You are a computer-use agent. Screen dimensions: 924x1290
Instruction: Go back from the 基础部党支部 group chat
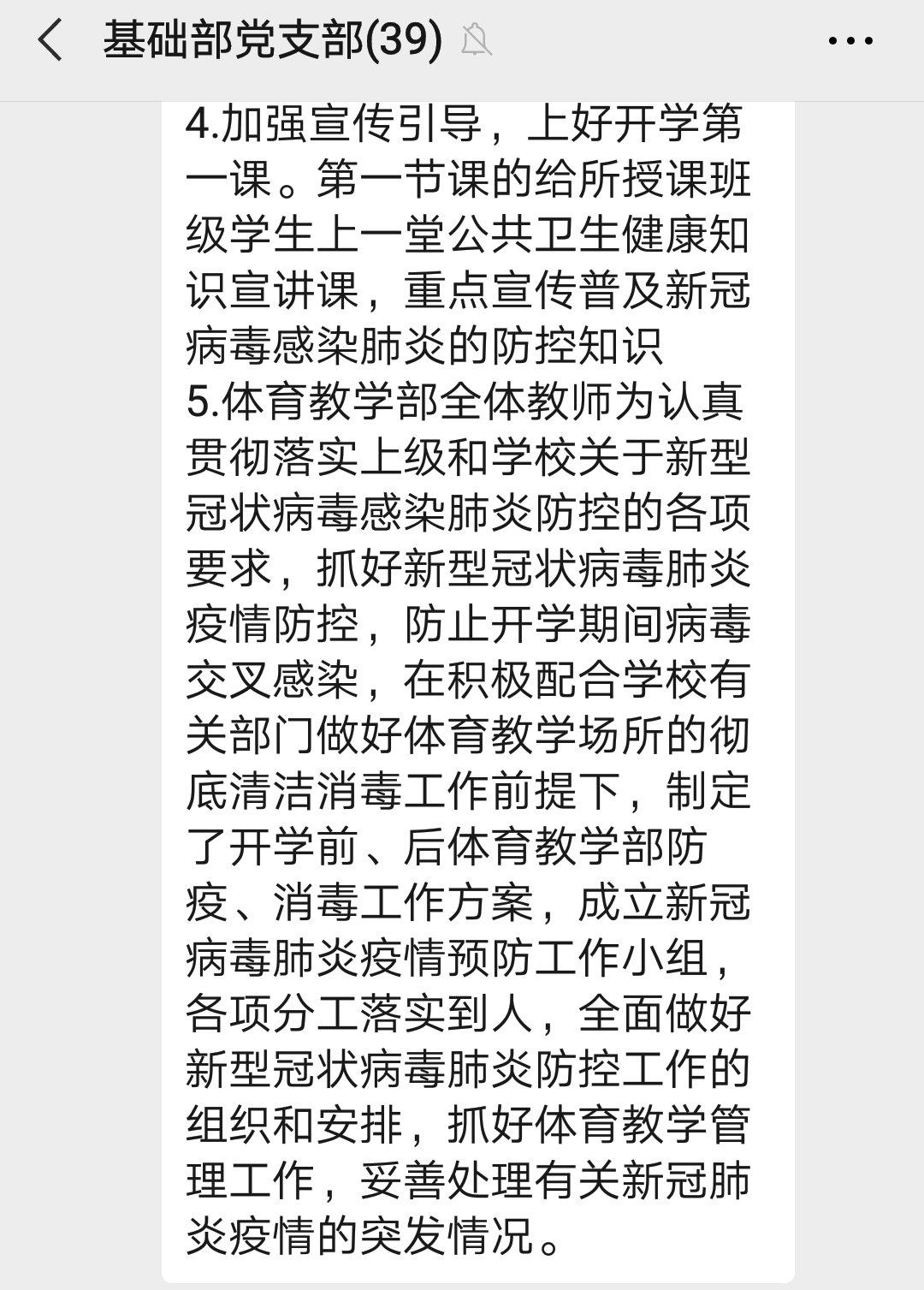(x=50, y=40)
